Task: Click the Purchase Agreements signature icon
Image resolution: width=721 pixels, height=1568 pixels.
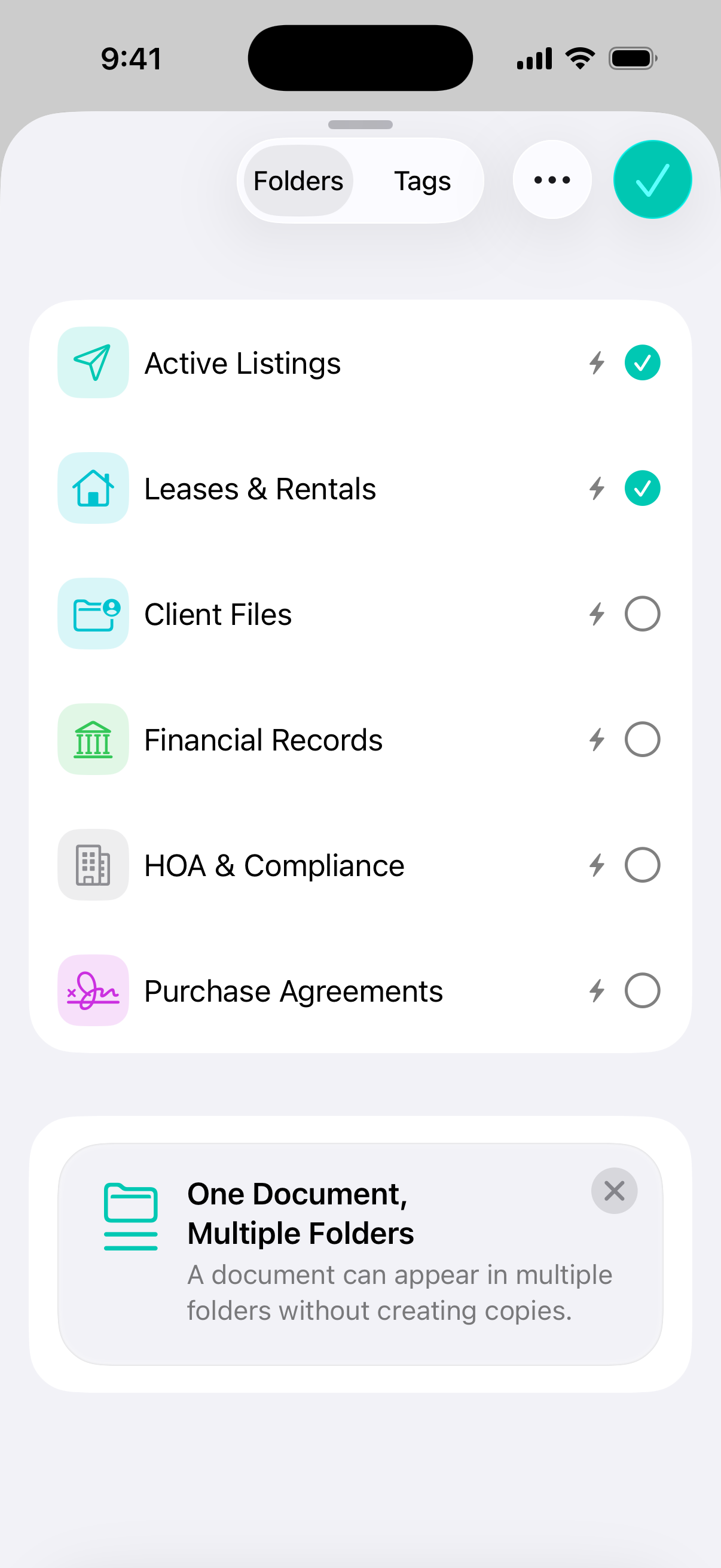Action: (93, 990)
